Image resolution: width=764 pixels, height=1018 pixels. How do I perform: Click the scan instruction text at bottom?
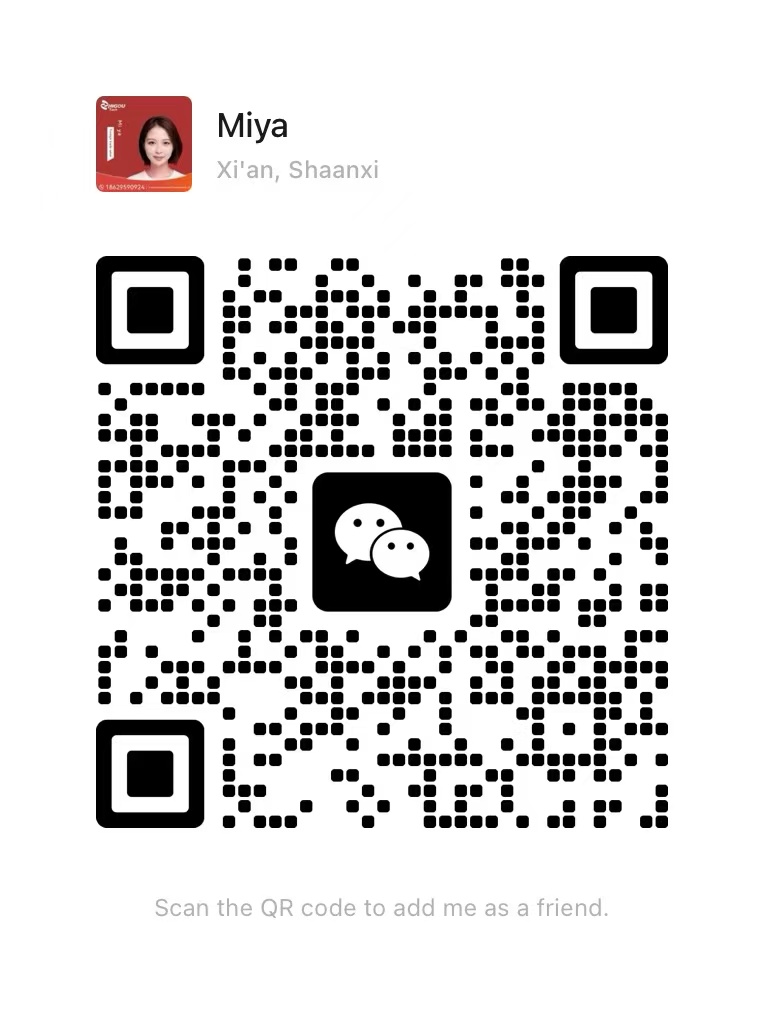(381, 907)
